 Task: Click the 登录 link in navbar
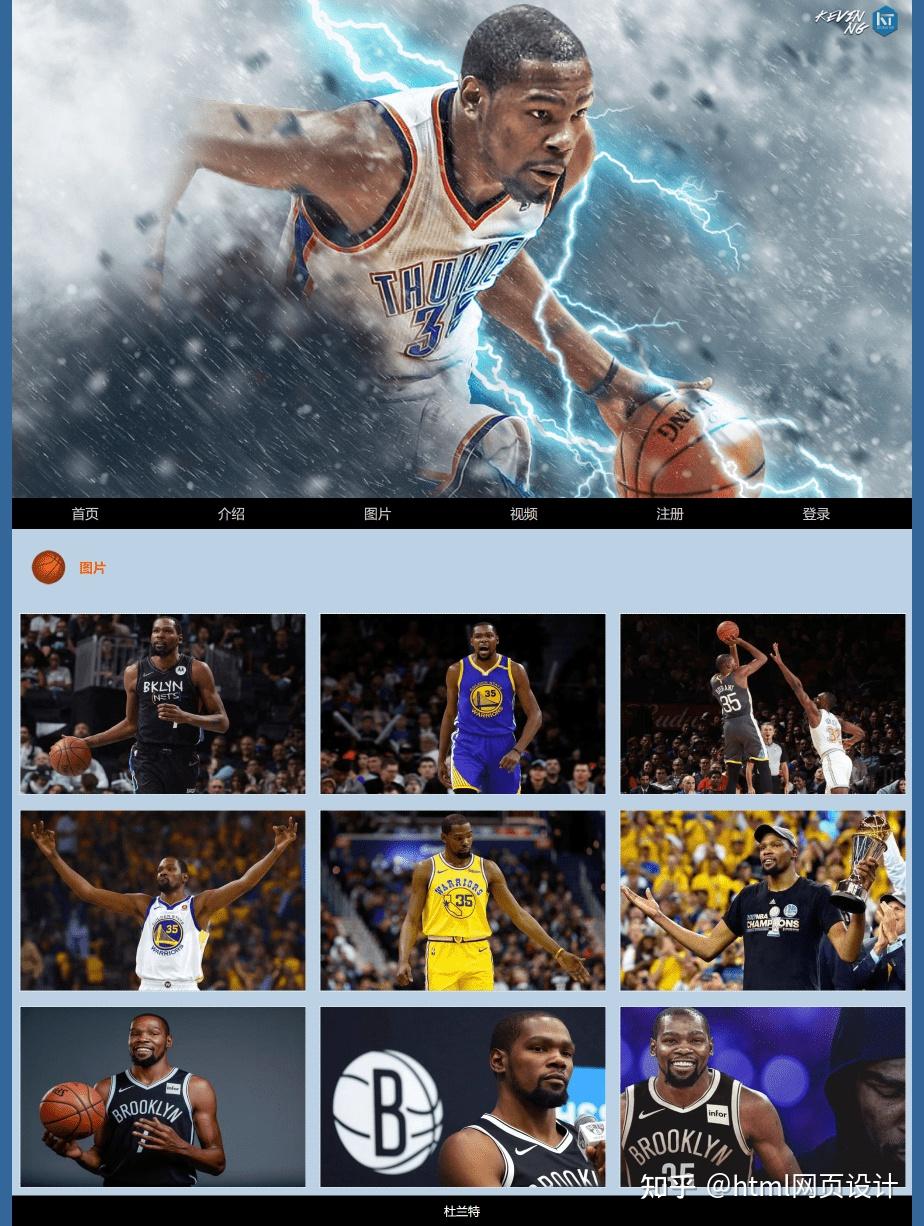[x=816, y=513]
